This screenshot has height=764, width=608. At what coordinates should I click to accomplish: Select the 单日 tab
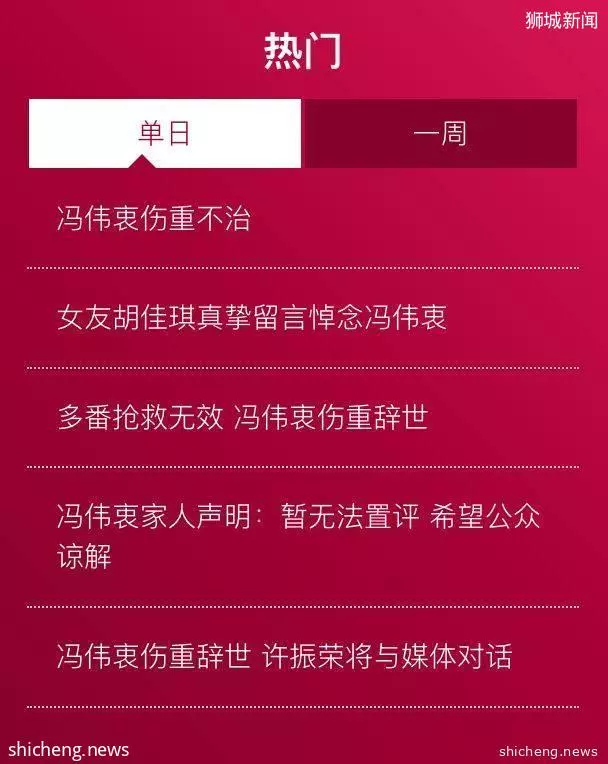click(x=165, y=133)
